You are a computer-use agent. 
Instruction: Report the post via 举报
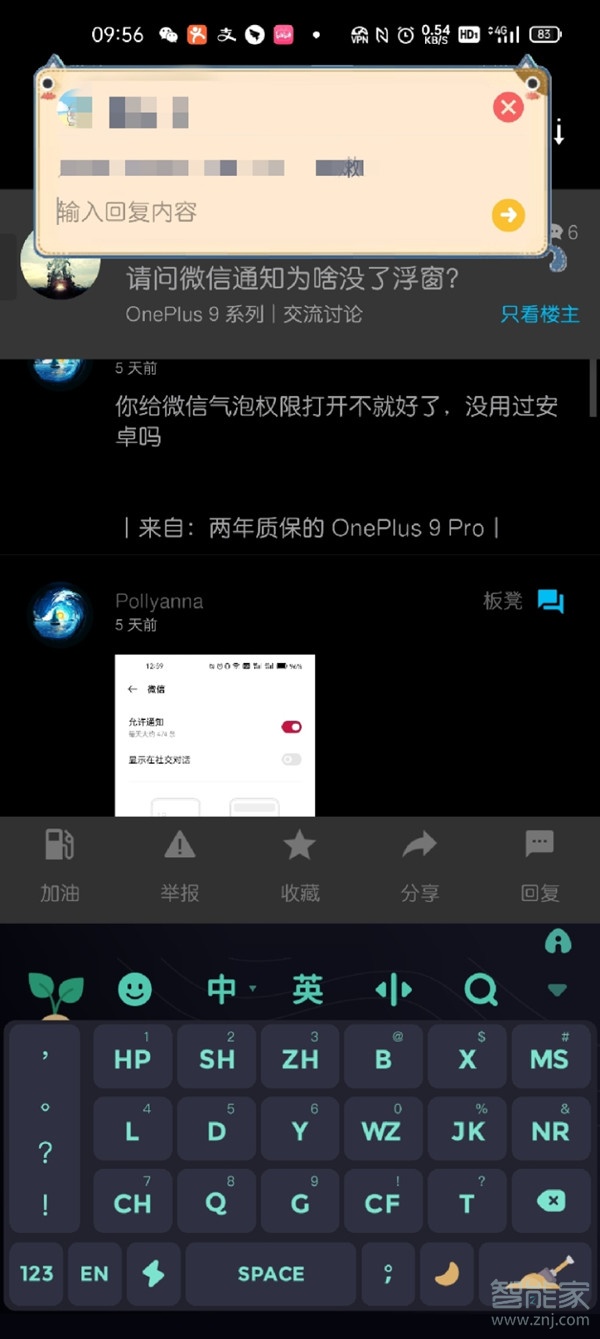tap(180, 867)
